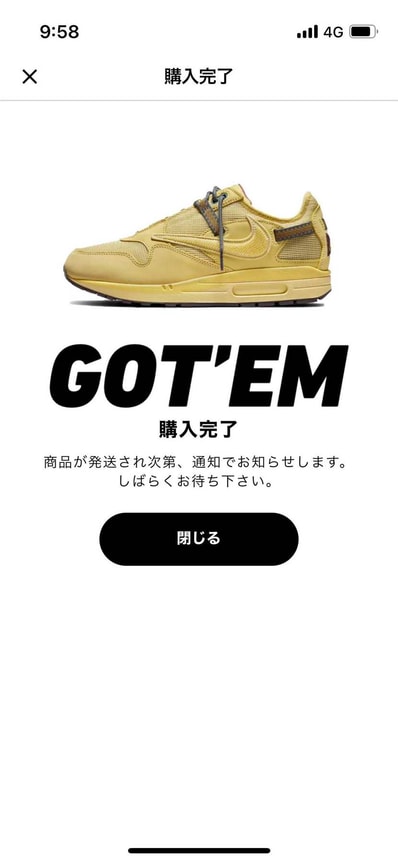Viewport: 398px width, 862px height.
Task: Tap the 閉じる button
Action: tap(199, 539)
